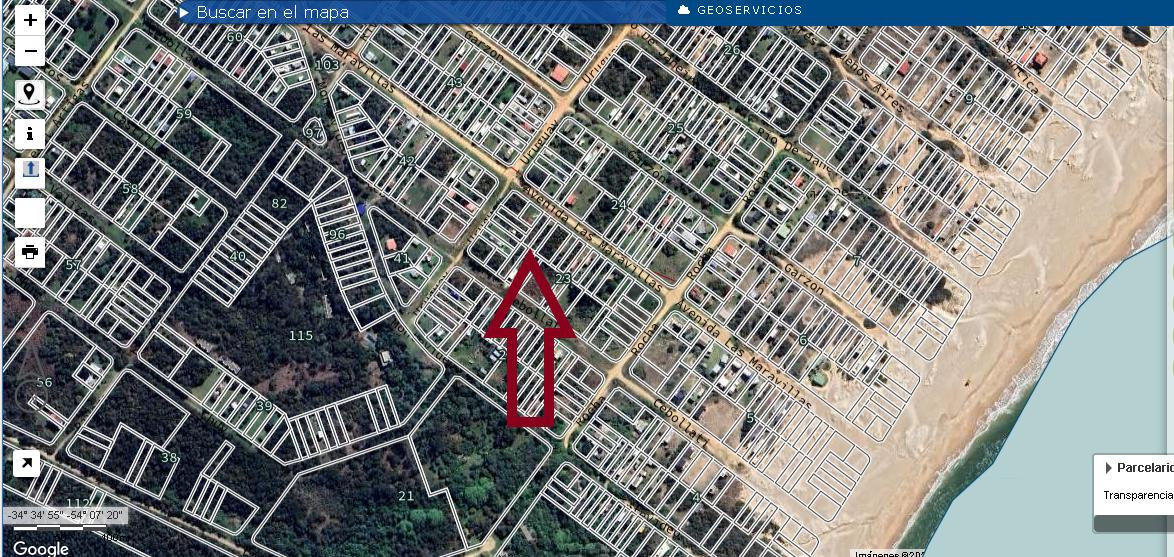Zoom out of the map
The width and height of the screenshot is (1174, 557).
coord(30,50)
